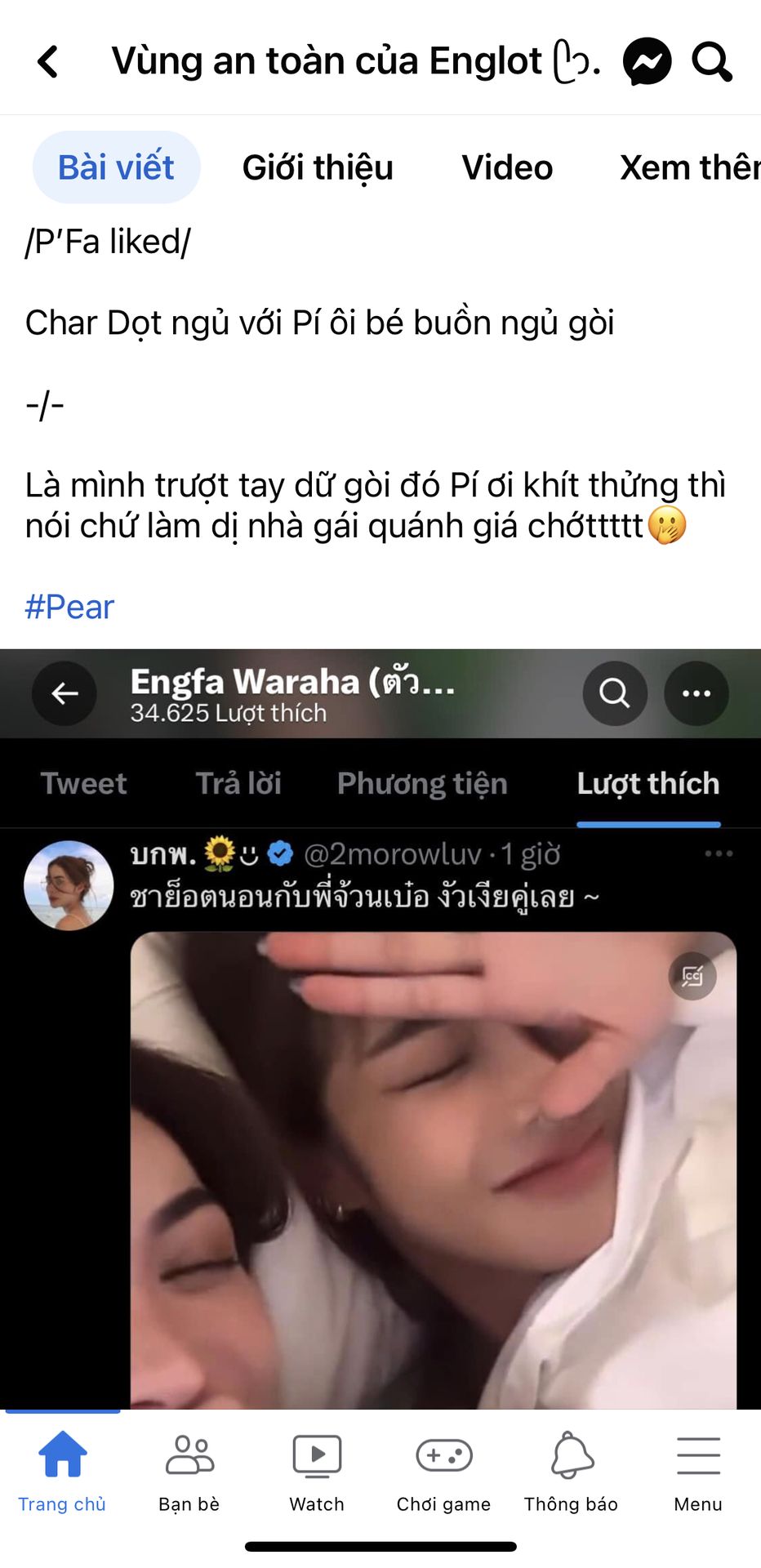The width and height of the screenshot is (761, 1568).
Task: Switch to the Video tab
Action: coord(507,167)
